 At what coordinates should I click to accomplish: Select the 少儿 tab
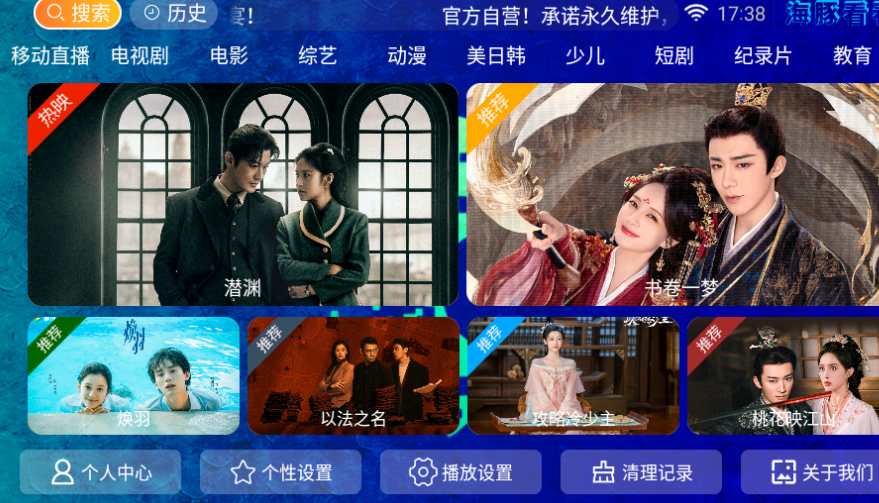584,56
